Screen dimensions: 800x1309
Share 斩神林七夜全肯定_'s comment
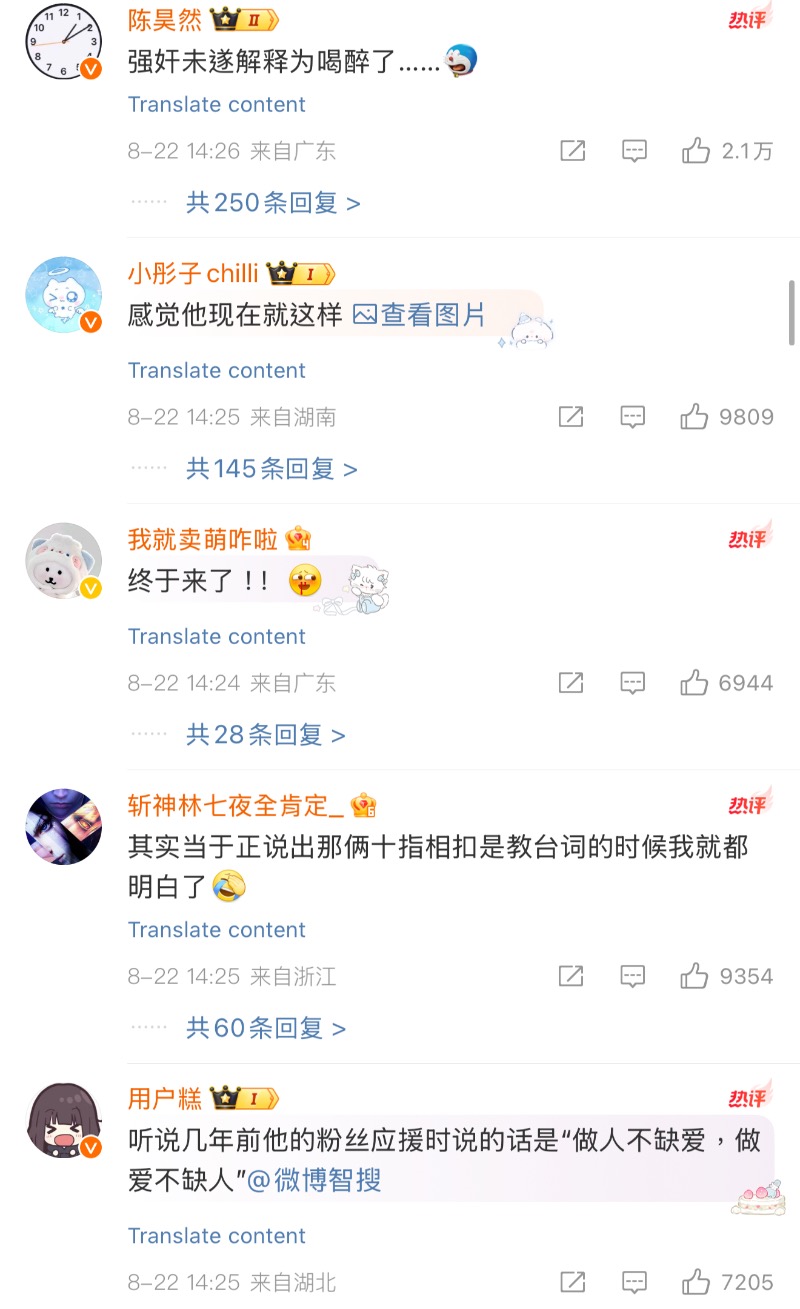(571, 976)
